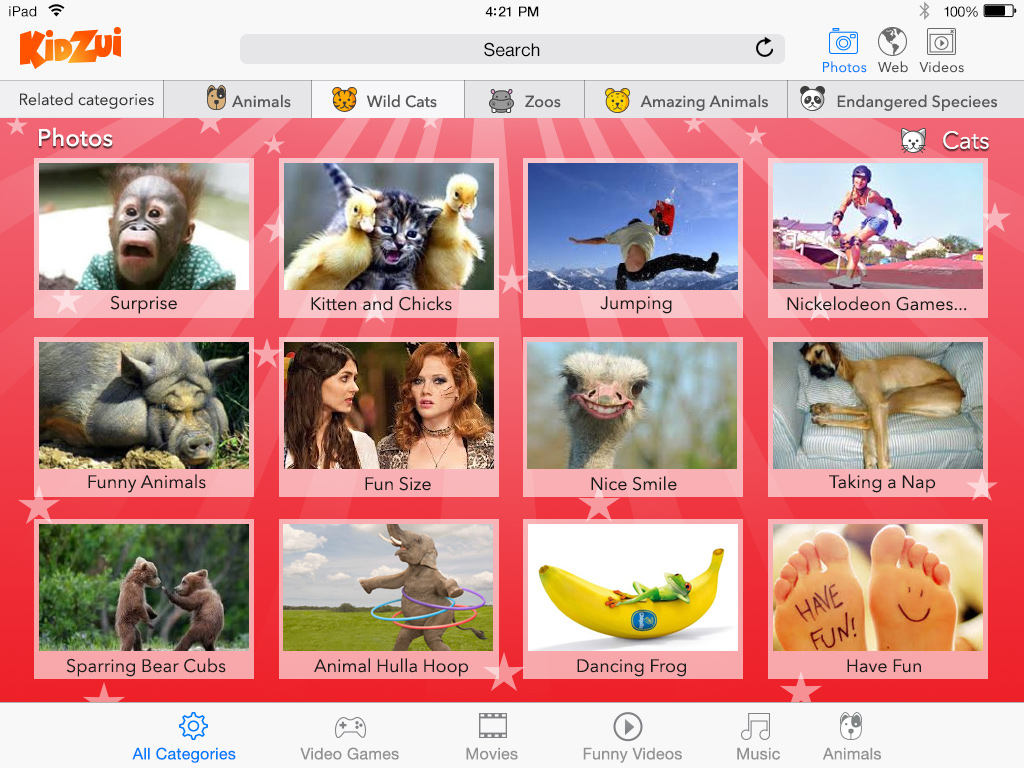Switch to the Music tab
This screenshot has height=768, width=1024.
(x=757, y=737)
